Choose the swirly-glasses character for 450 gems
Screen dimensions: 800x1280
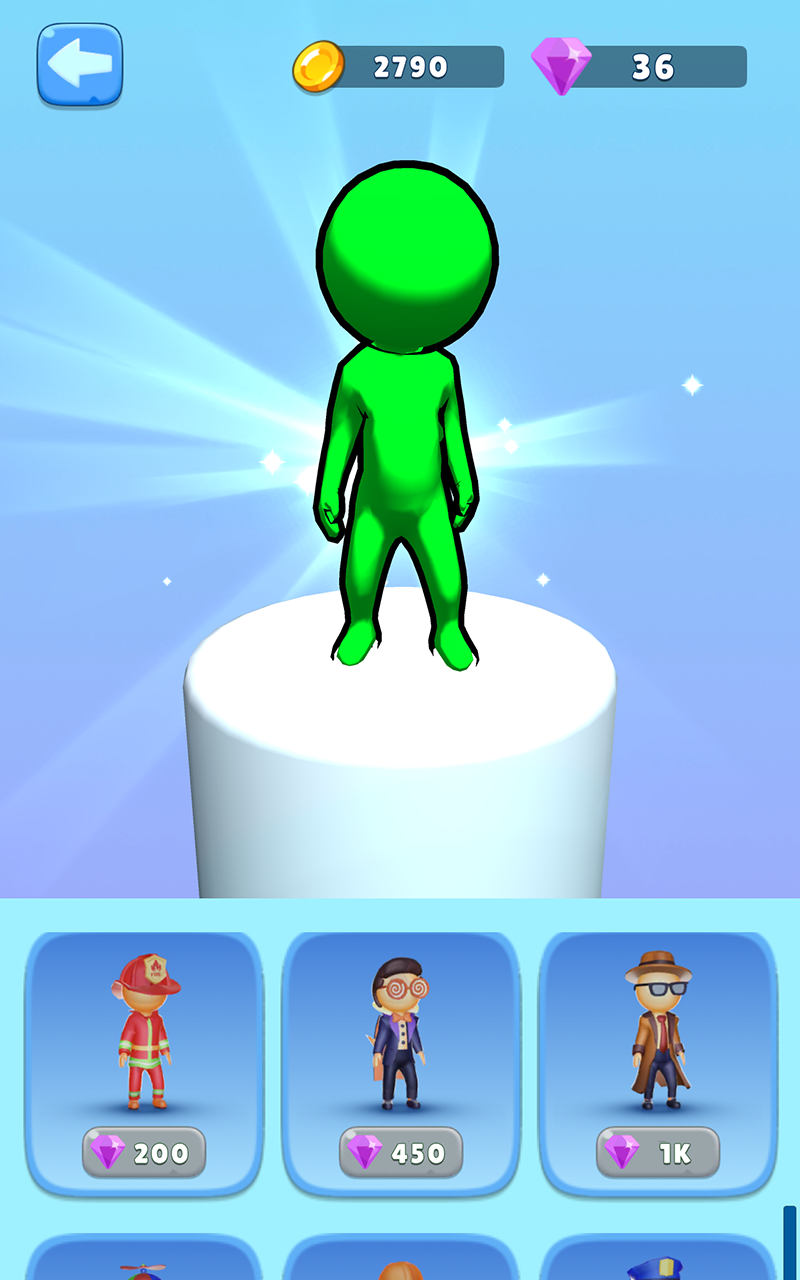(x=401, y=1062)
